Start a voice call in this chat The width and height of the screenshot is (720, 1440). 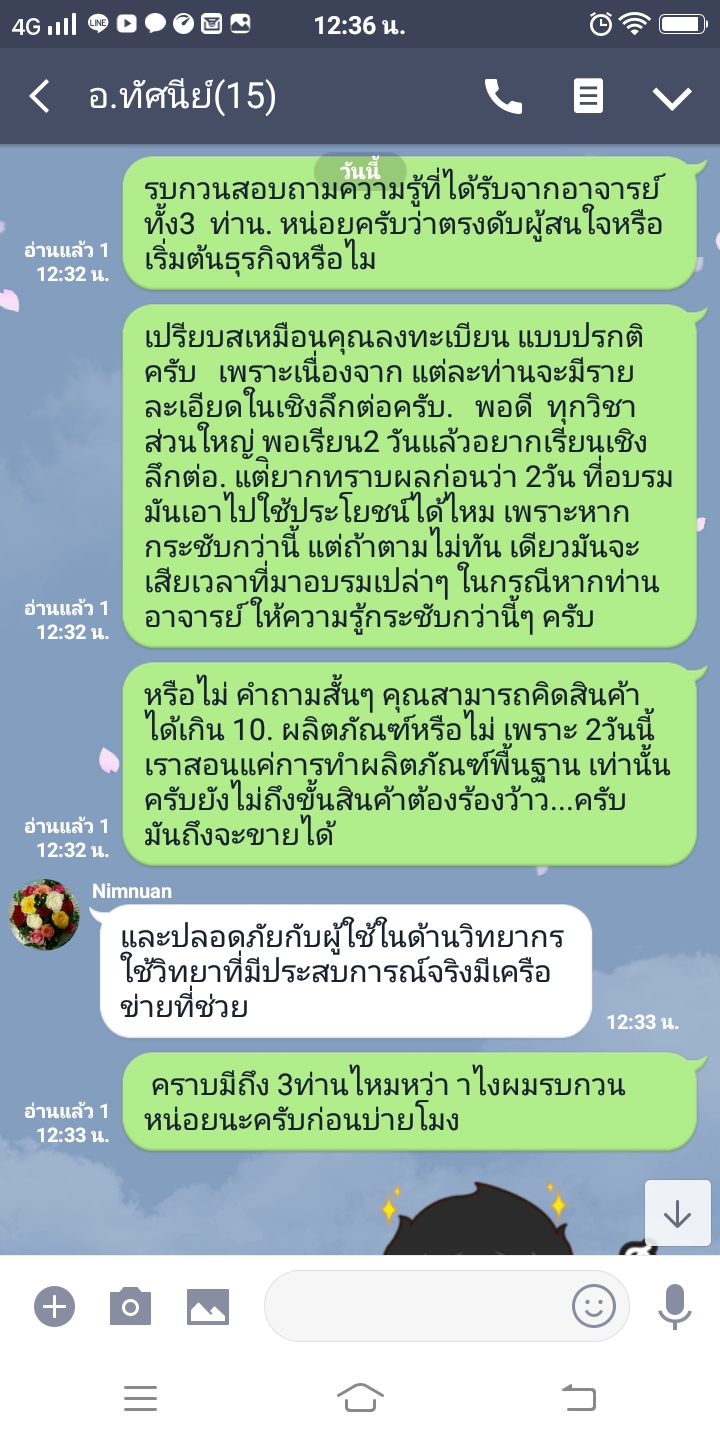click(504, 97)
